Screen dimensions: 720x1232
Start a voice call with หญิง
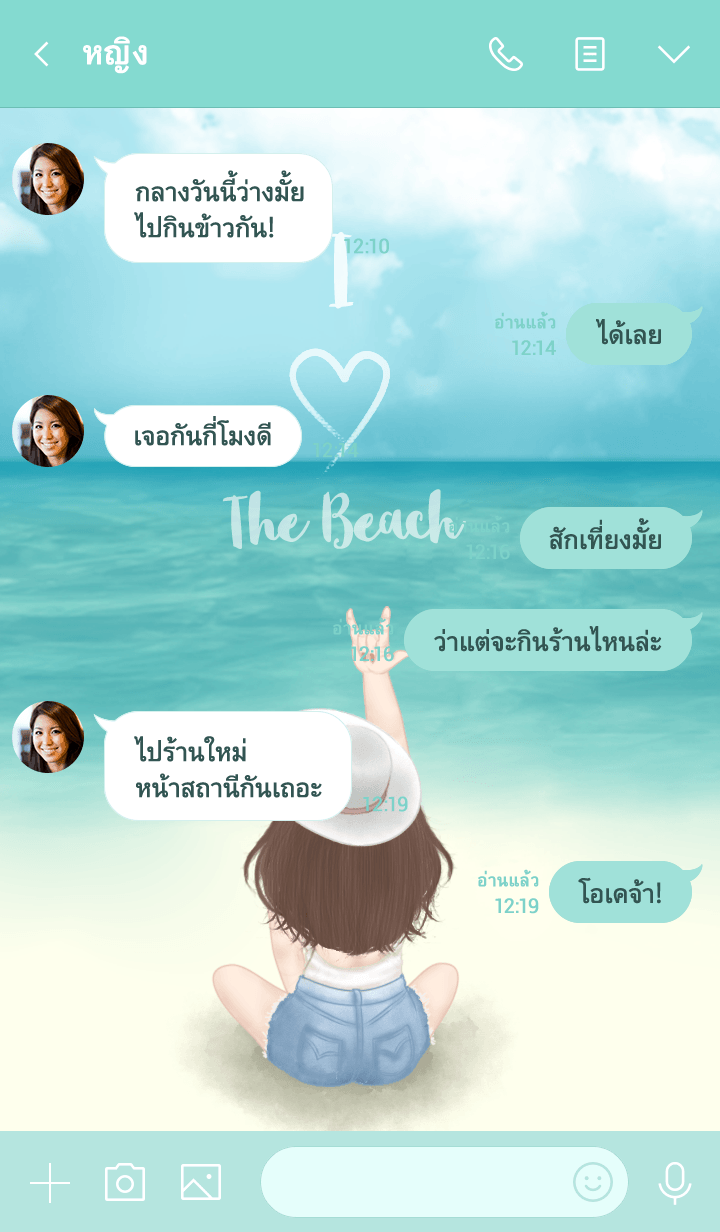505,54
